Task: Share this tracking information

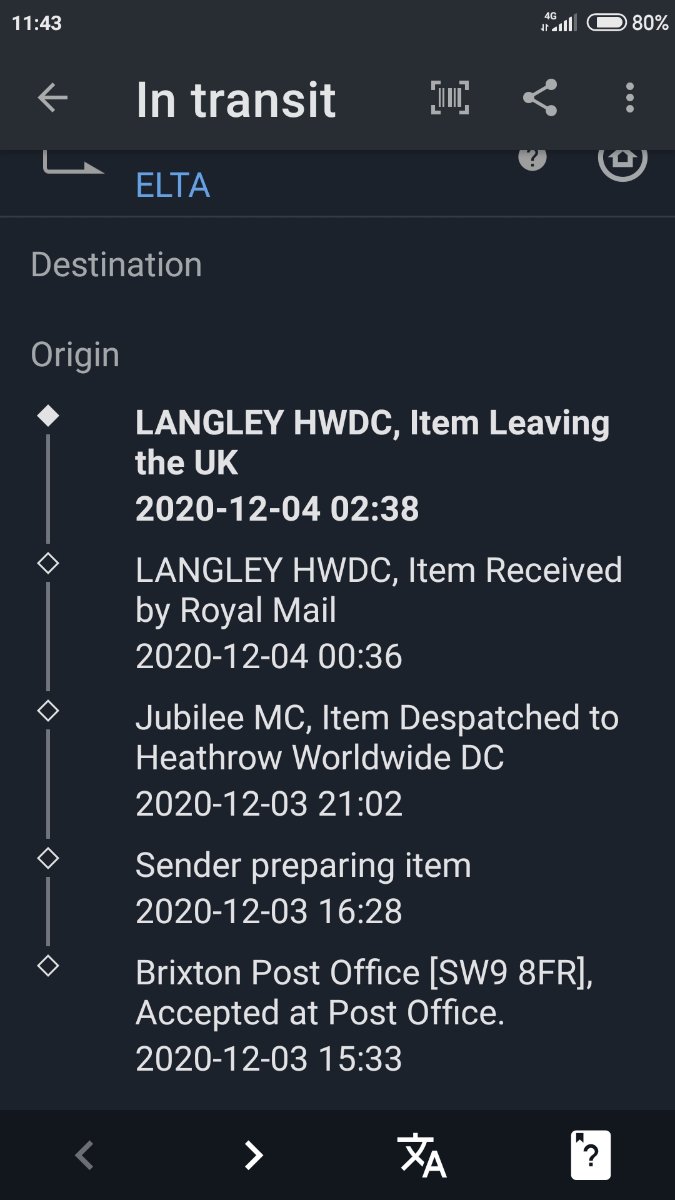Action: 540,98
